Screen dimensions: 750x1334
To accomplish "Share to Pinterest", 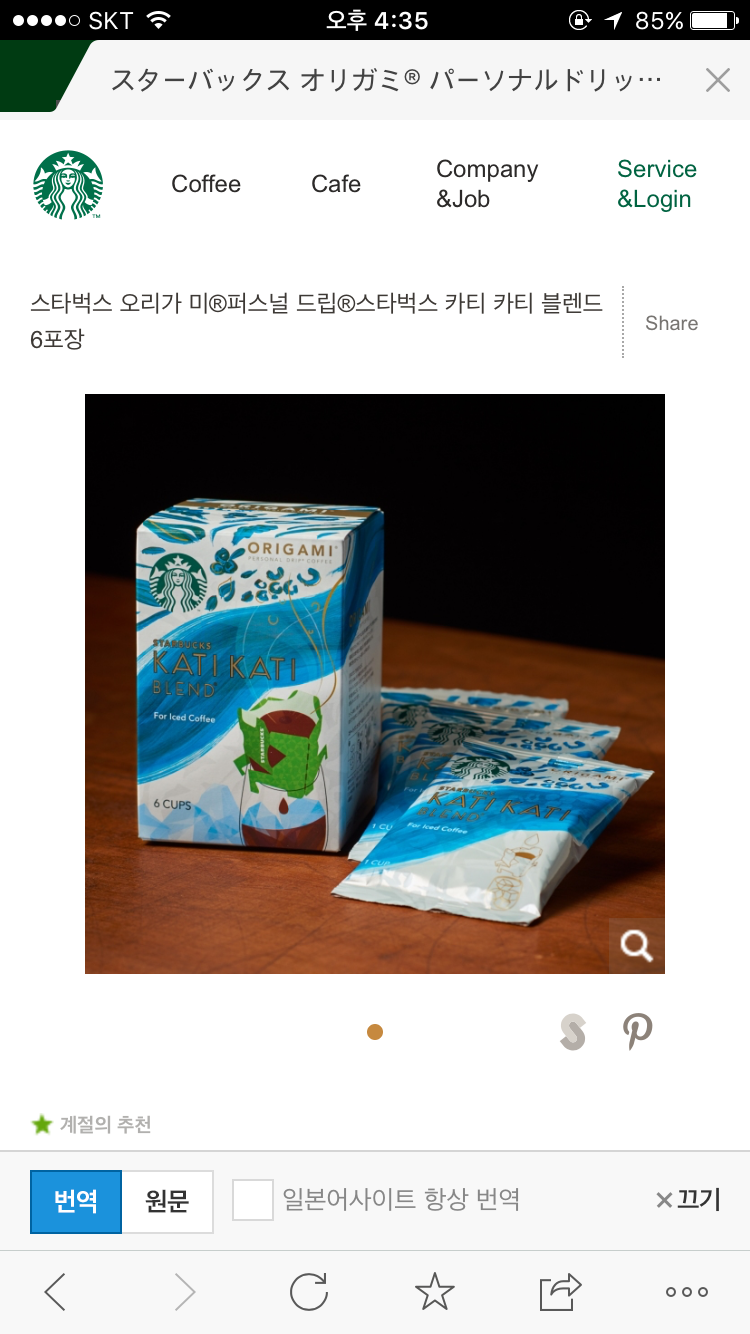I will pos(637,1031).
